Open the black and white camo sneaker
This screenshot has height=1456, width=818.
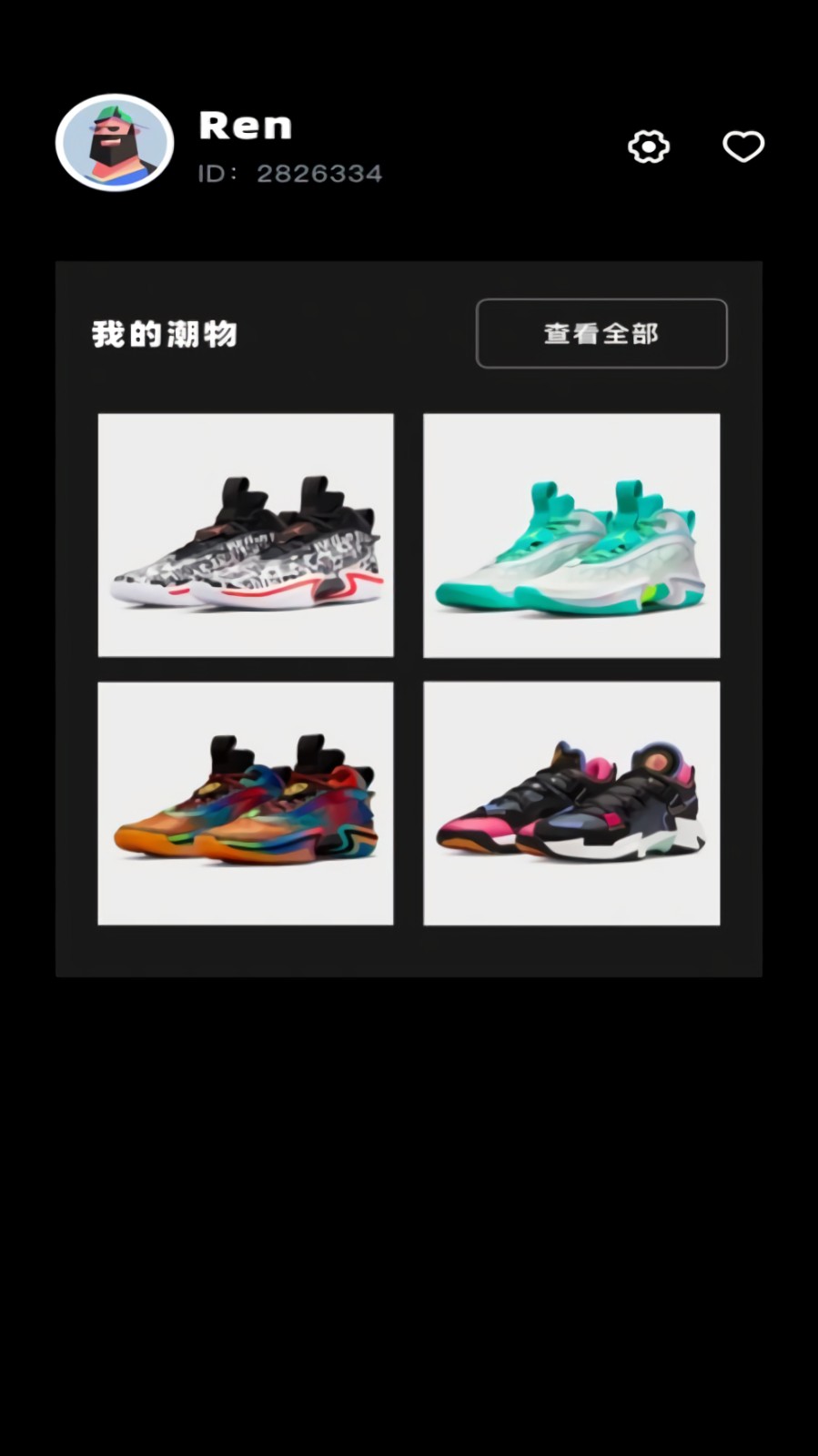coord(246,535)
